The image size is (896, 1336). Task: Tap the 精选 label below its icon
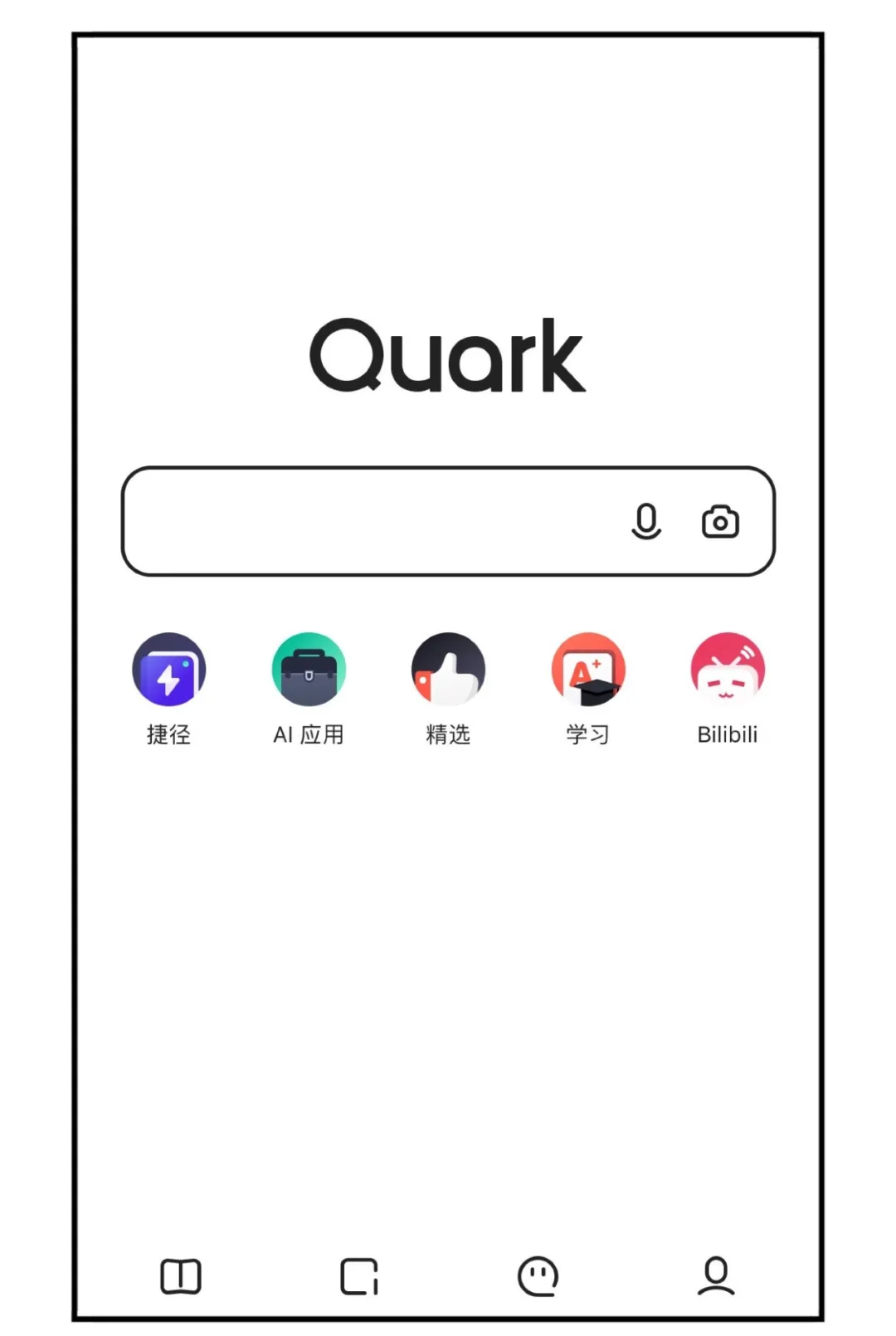(448, 734)
